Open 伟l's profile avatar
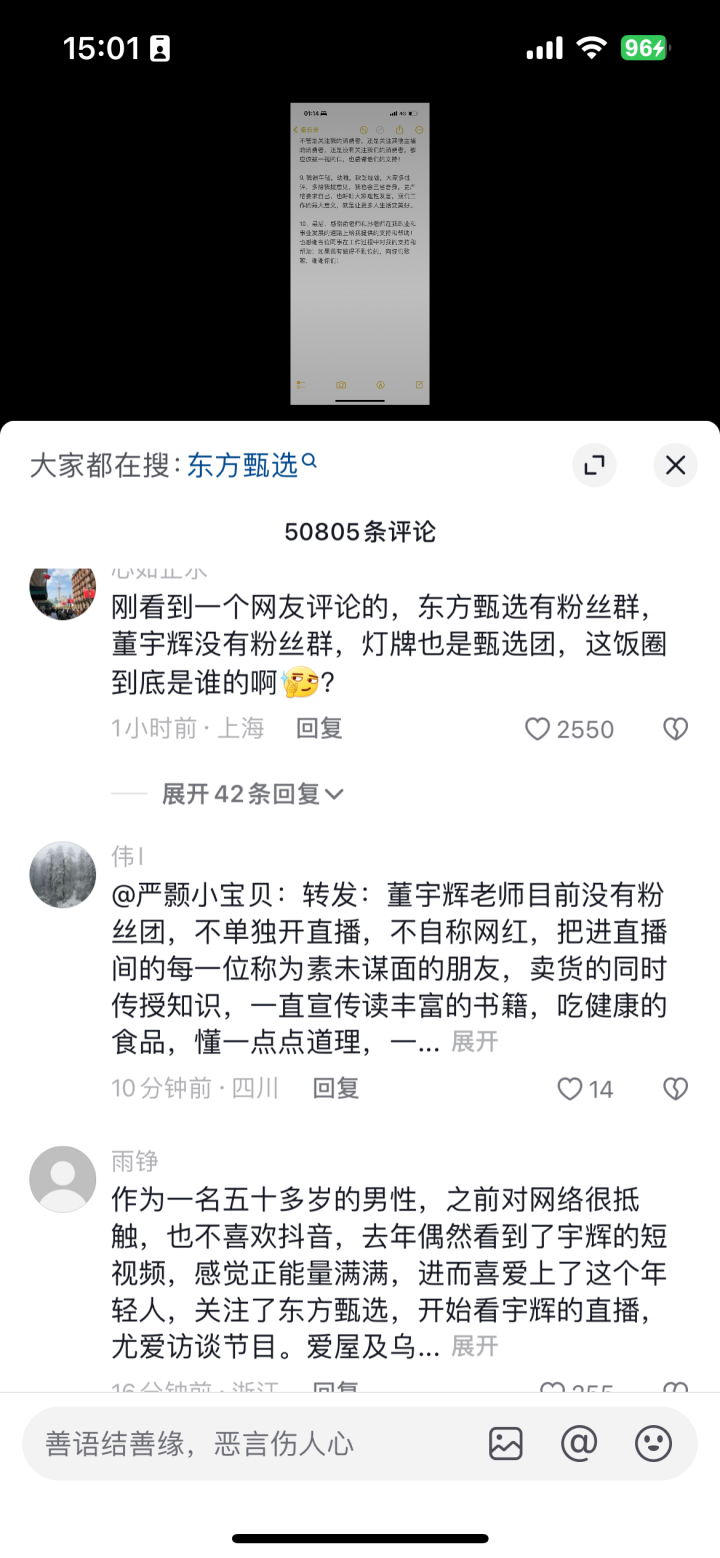 pos(63,874)
